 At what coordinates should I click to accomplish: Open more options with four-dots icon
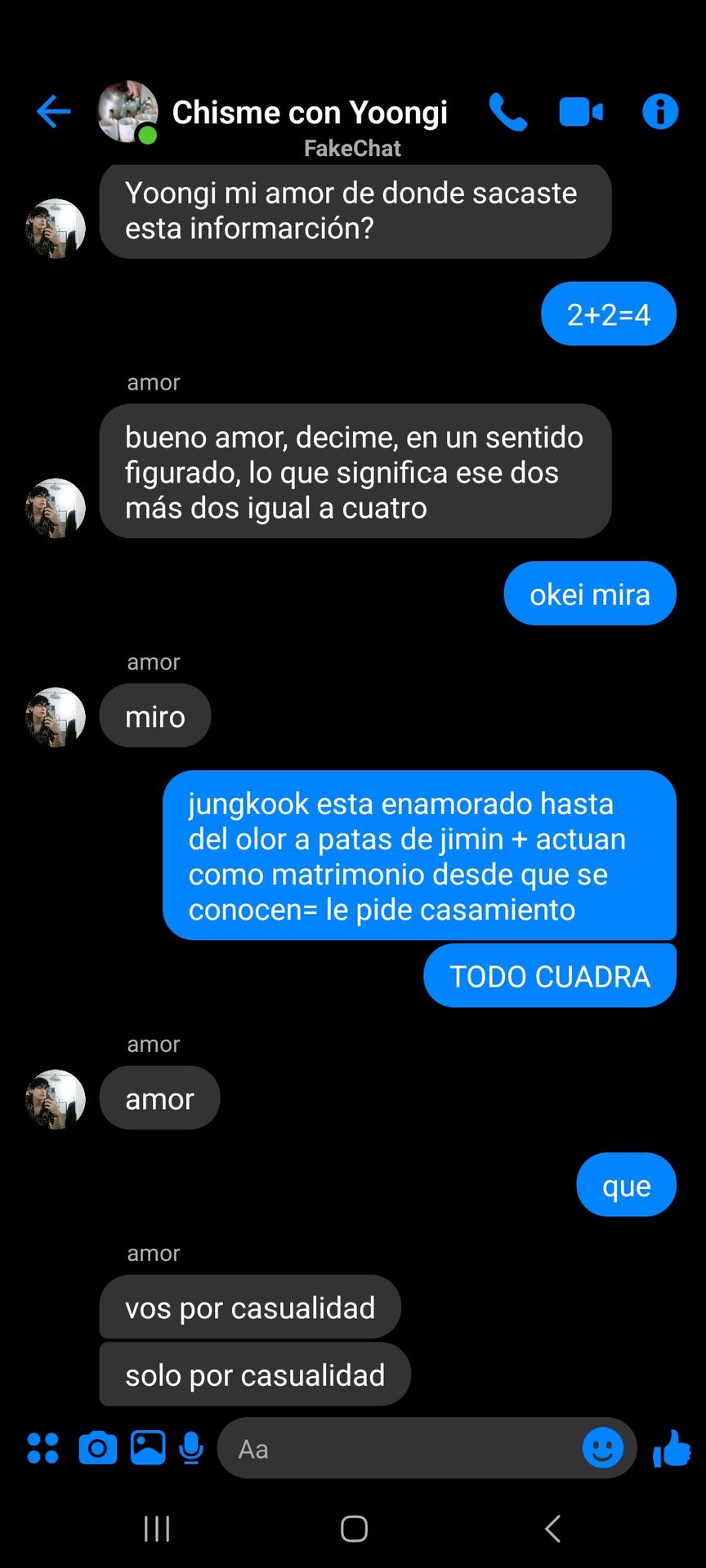tap(43, 1448)
